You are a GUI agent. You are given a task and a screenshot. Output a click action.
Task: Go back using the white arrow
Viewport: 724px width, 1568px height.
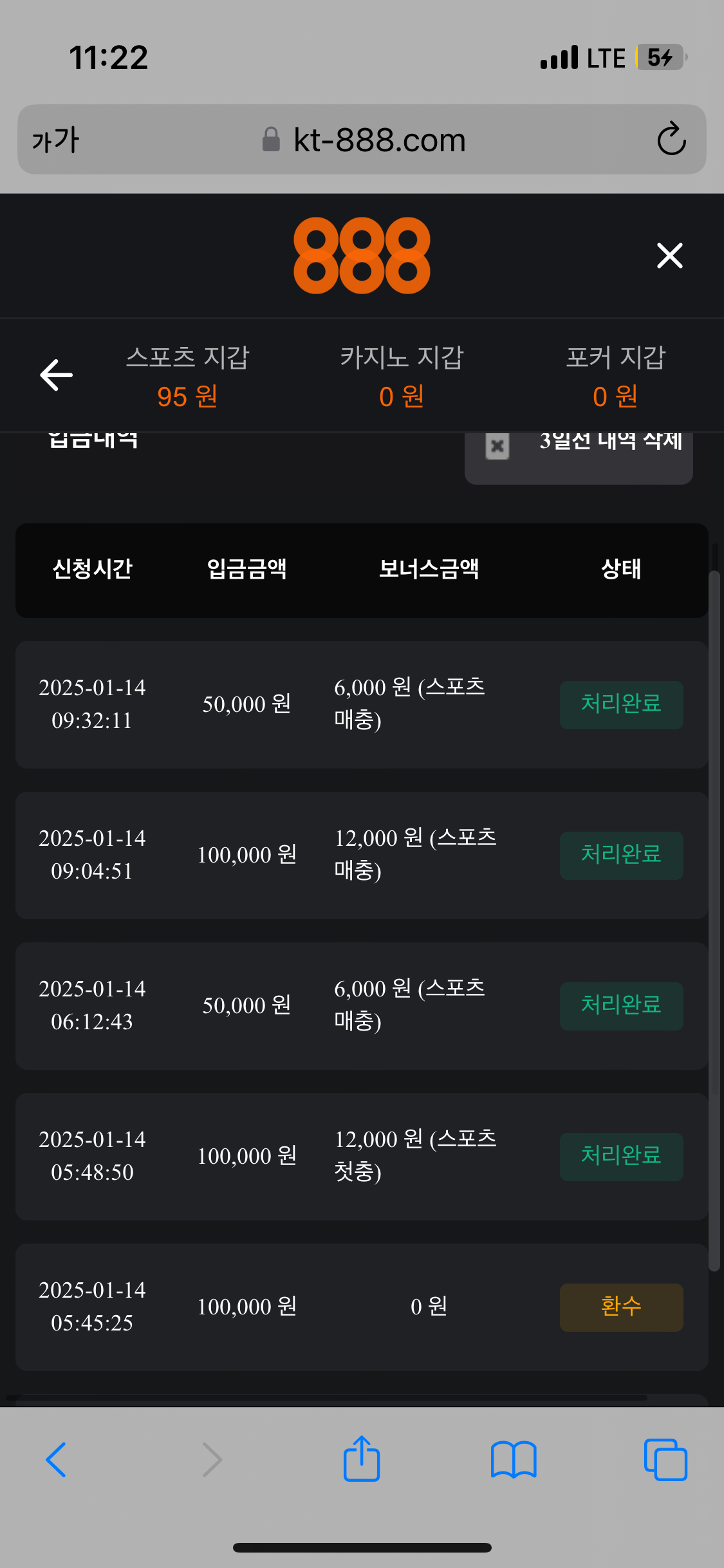coord(57,375)
